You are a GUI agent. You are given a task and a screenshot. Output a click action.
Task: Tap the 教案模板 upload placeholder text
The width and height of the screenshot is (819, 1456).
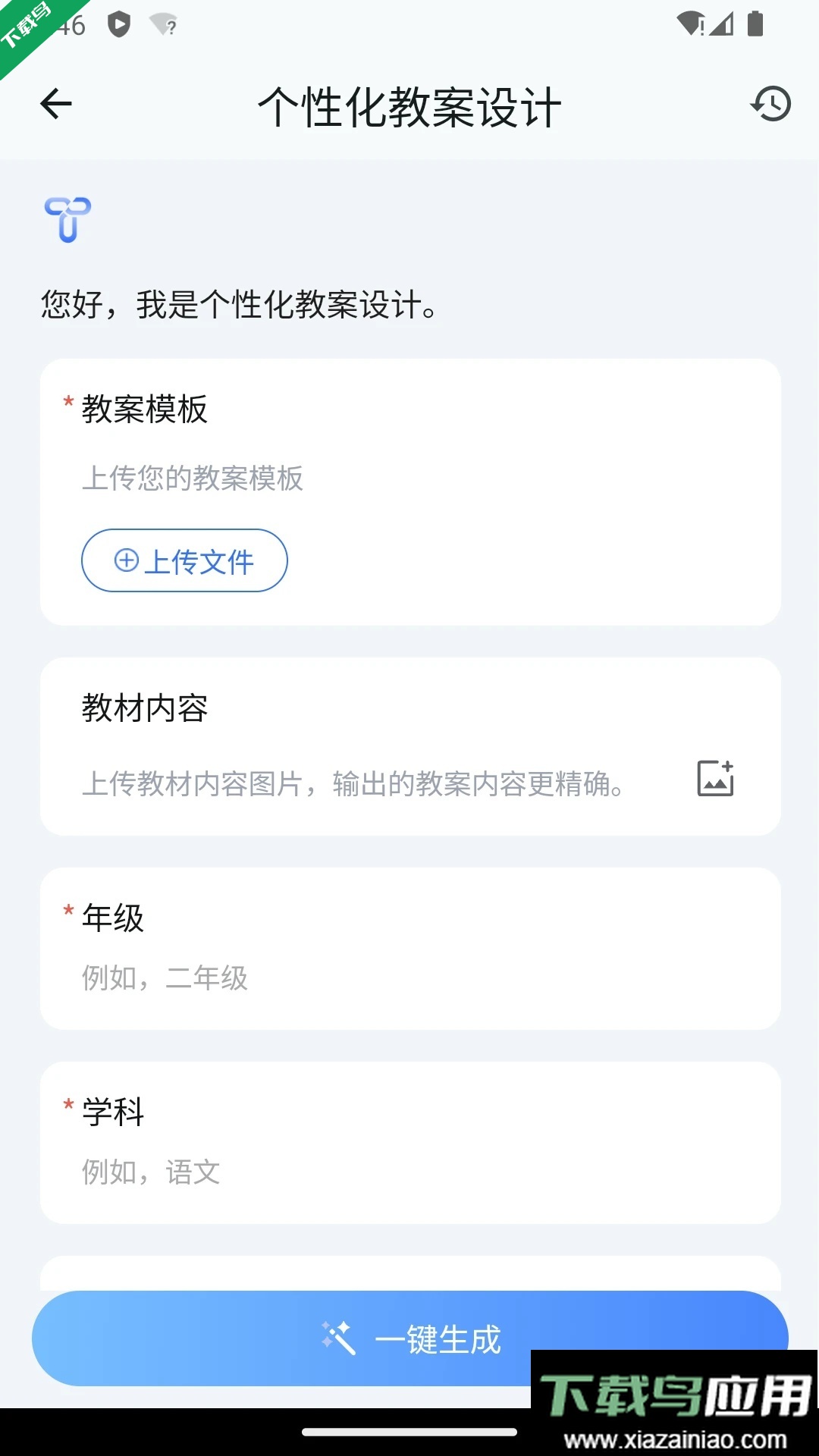(x=193, y=479)
